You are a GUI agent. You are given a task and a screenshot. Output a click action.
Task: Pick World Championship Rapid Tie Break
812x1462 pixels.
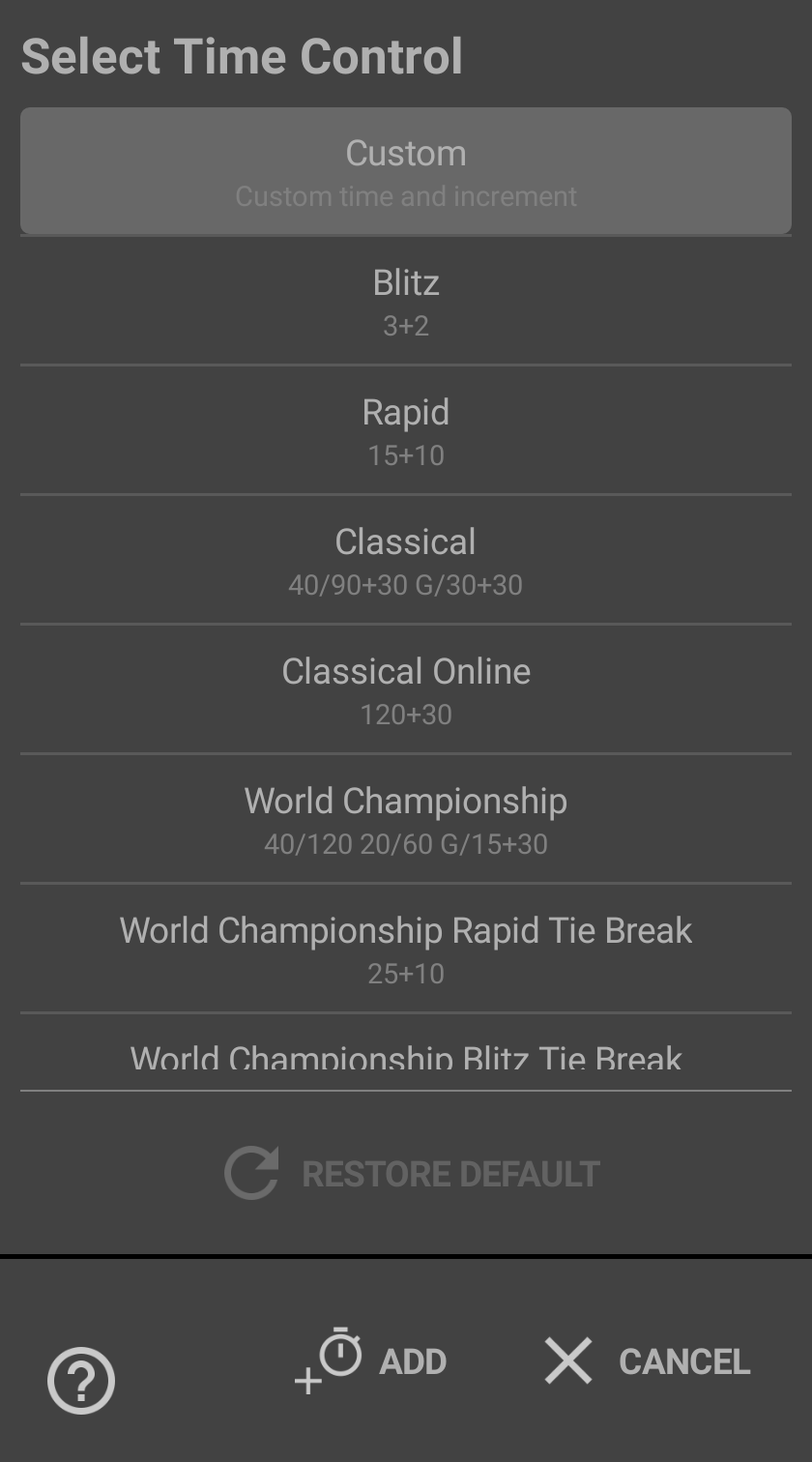click(406, 949)
